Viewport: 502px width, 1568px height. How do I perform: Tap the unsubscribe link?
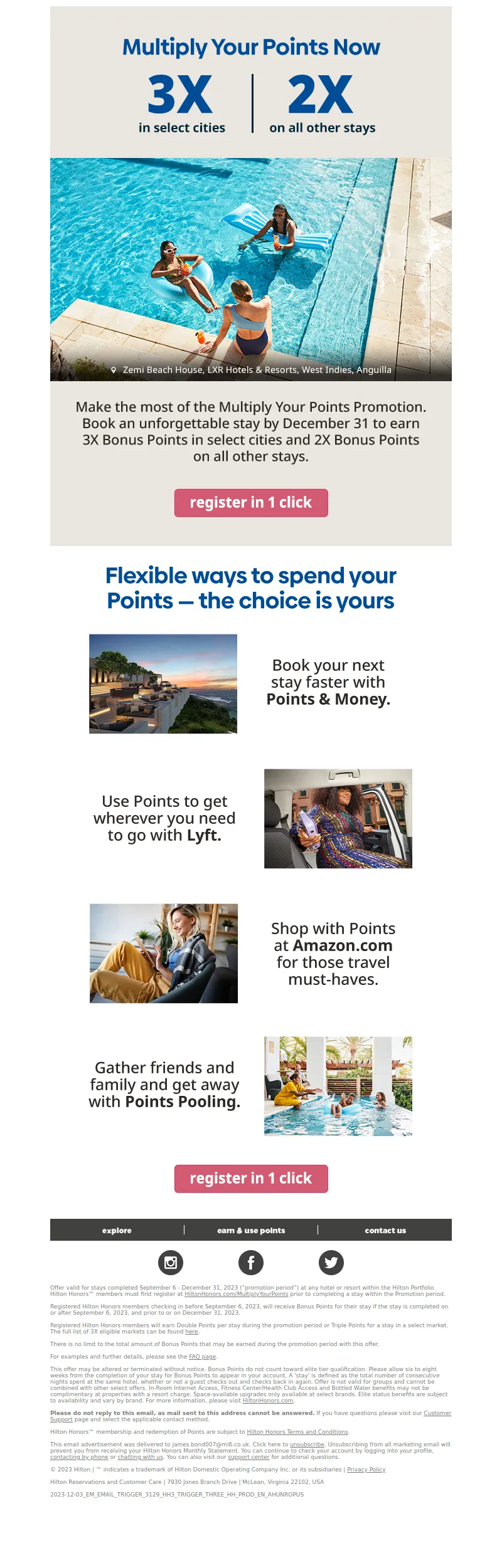[307, 1444]
